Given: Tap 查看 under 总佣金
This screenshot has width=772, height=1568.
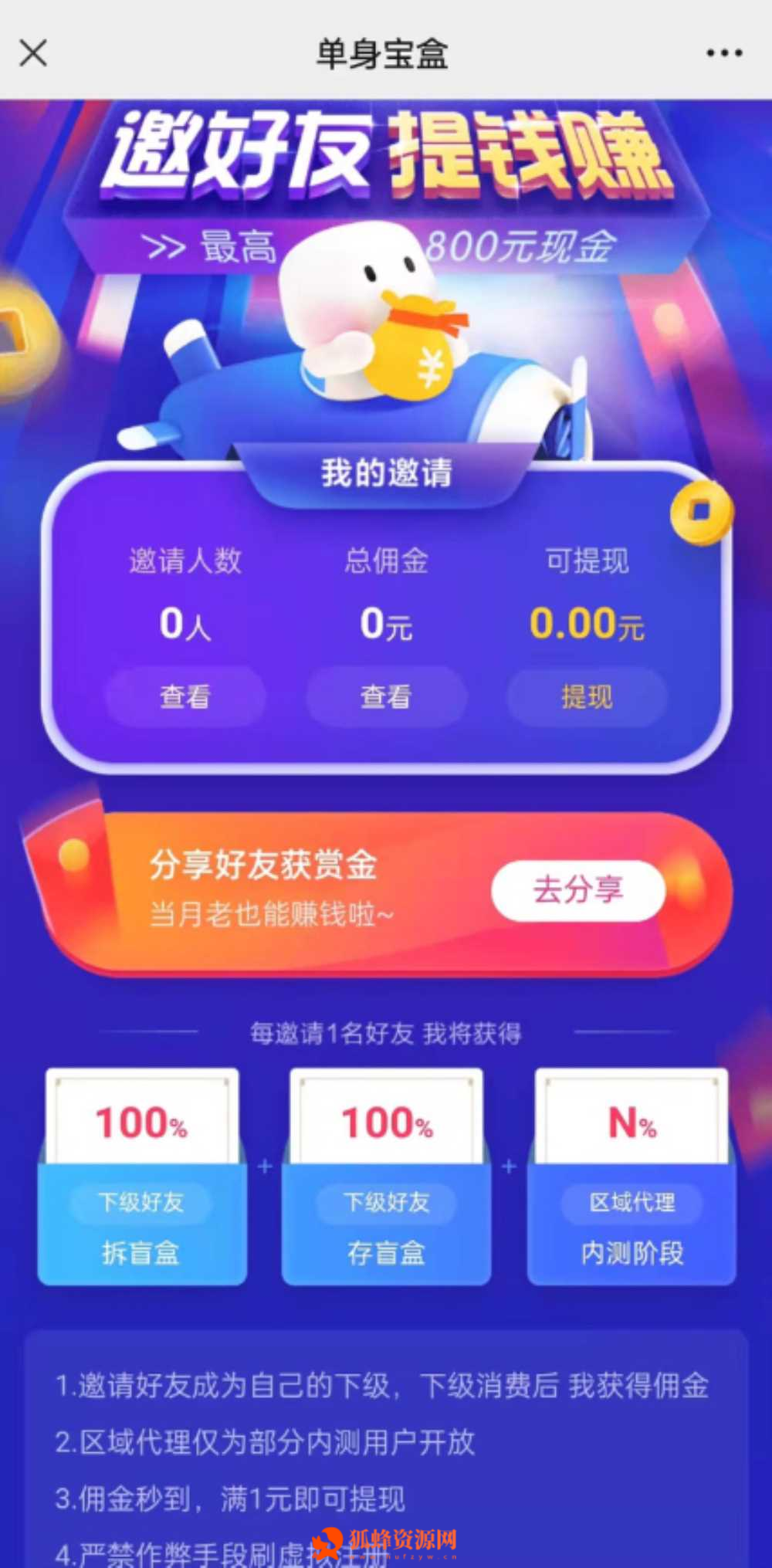Looking at the screenshot, I should point(386,696).
